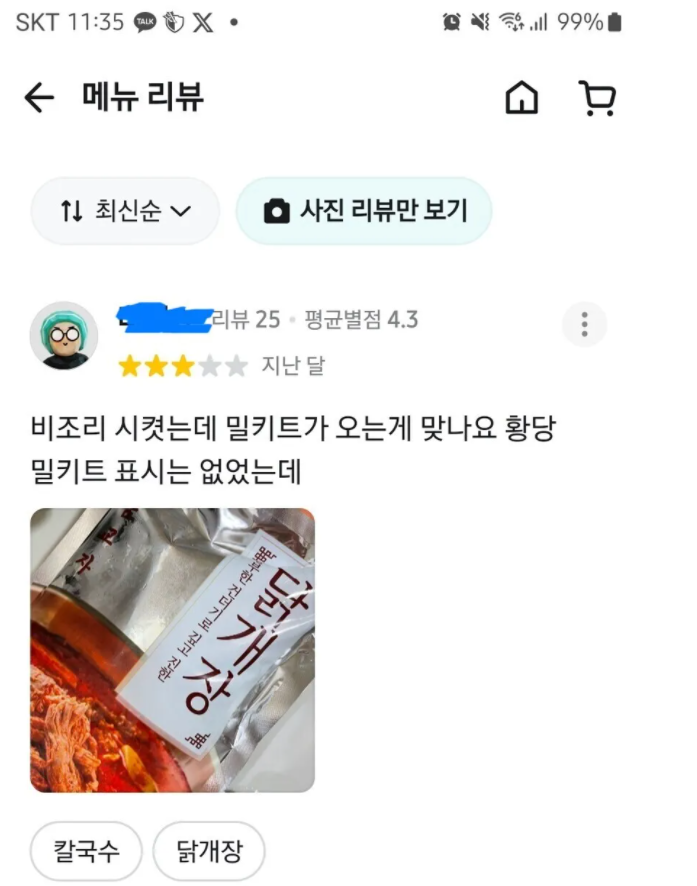Open the review's overflow menu
The height and width of the screenshot is (886, 697).
[x=584, y=325]
